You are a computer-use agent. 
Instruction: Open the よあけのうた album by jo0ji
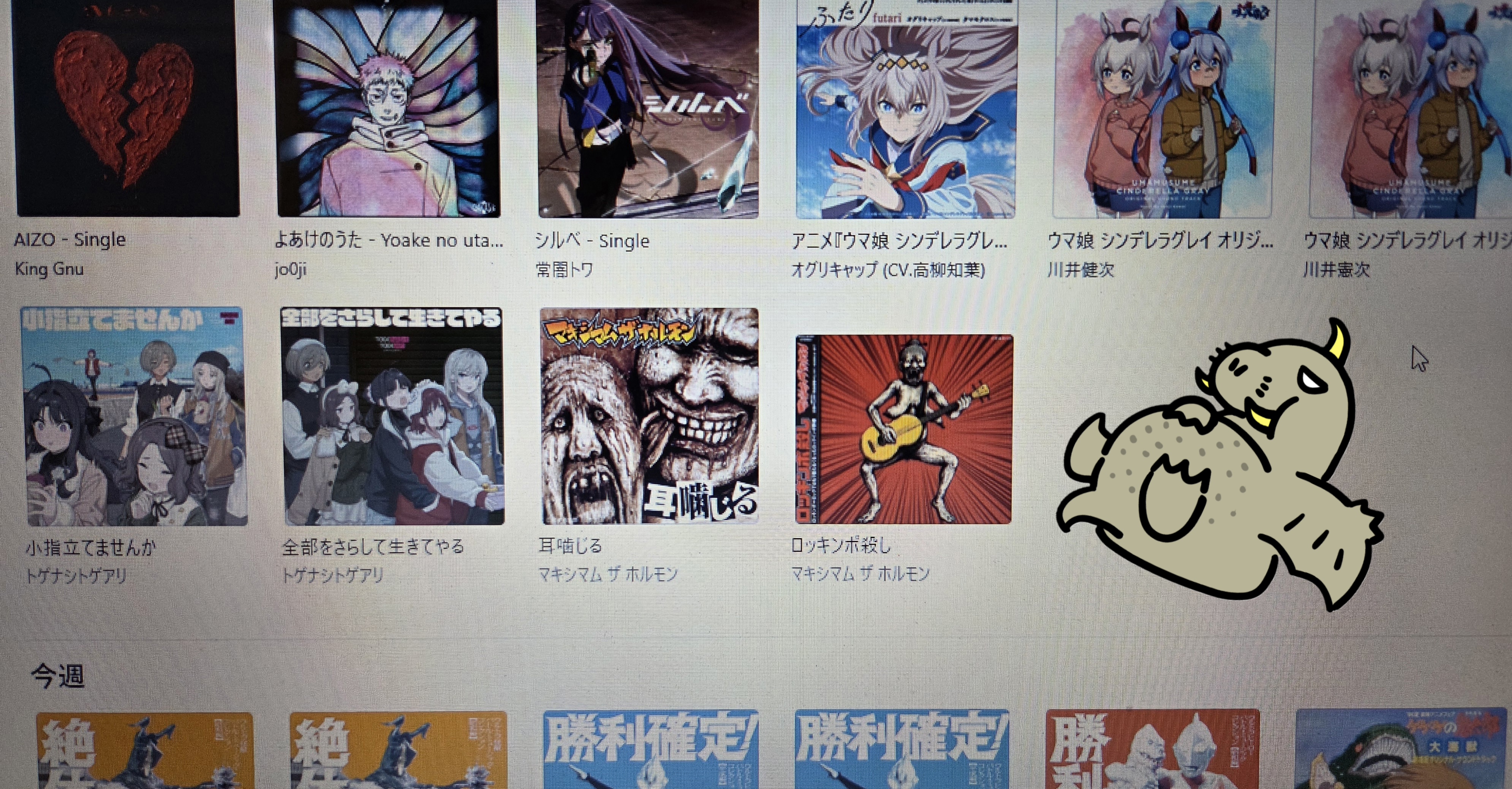tap(389, 109)
